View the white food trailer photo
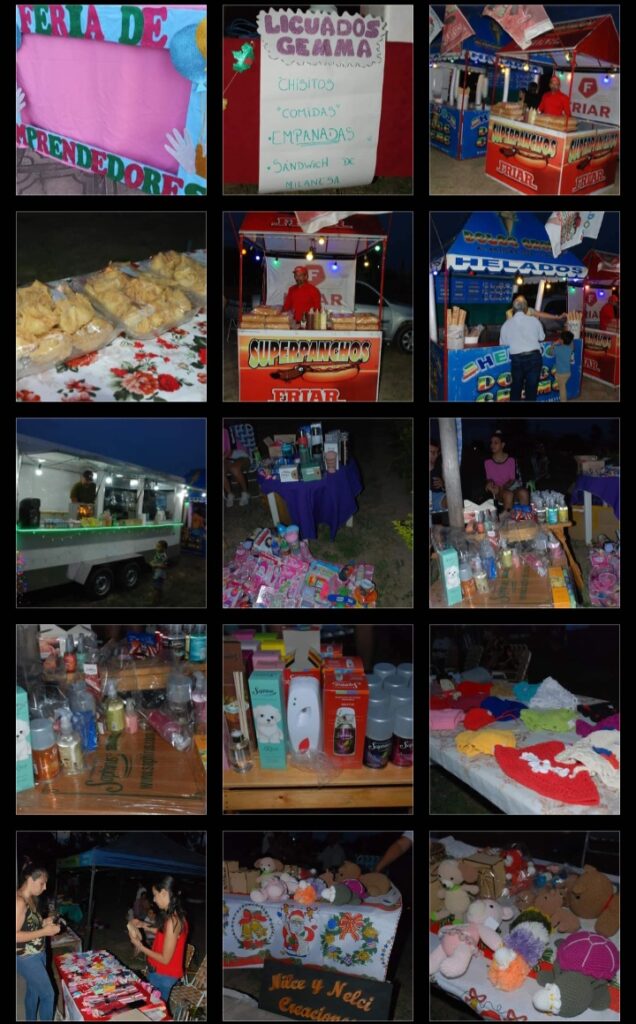 click(111, 512)
